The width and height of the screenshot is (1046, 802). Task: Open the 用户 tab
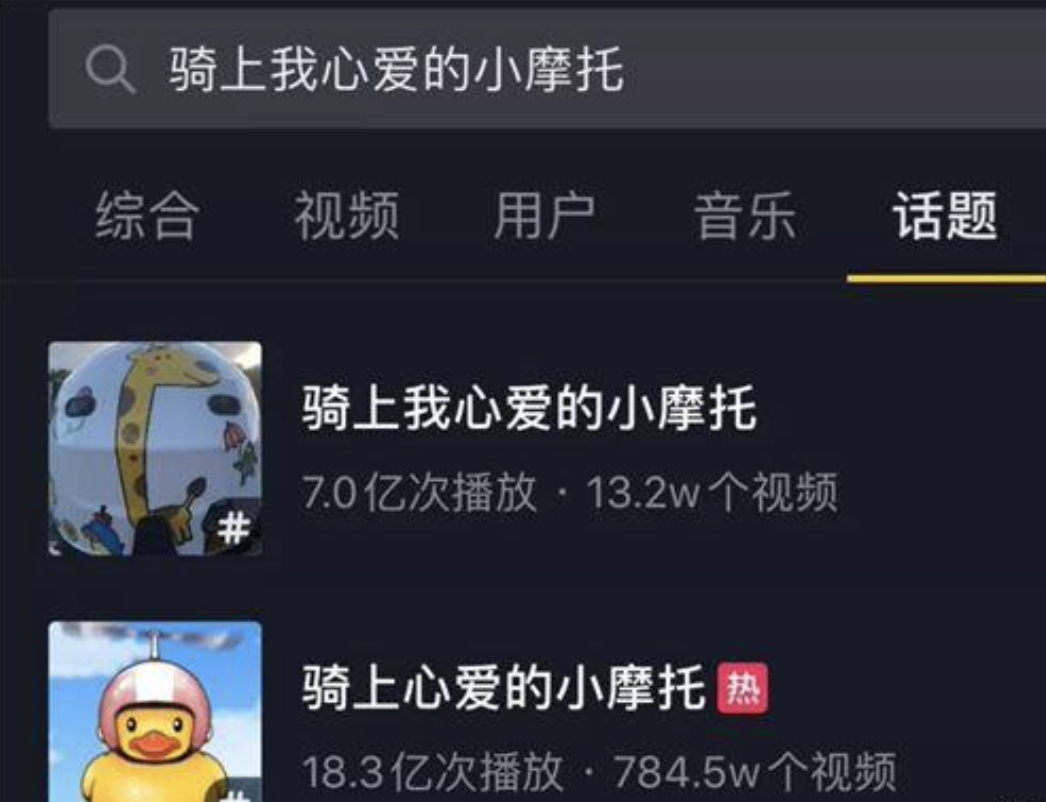(544, 216)
